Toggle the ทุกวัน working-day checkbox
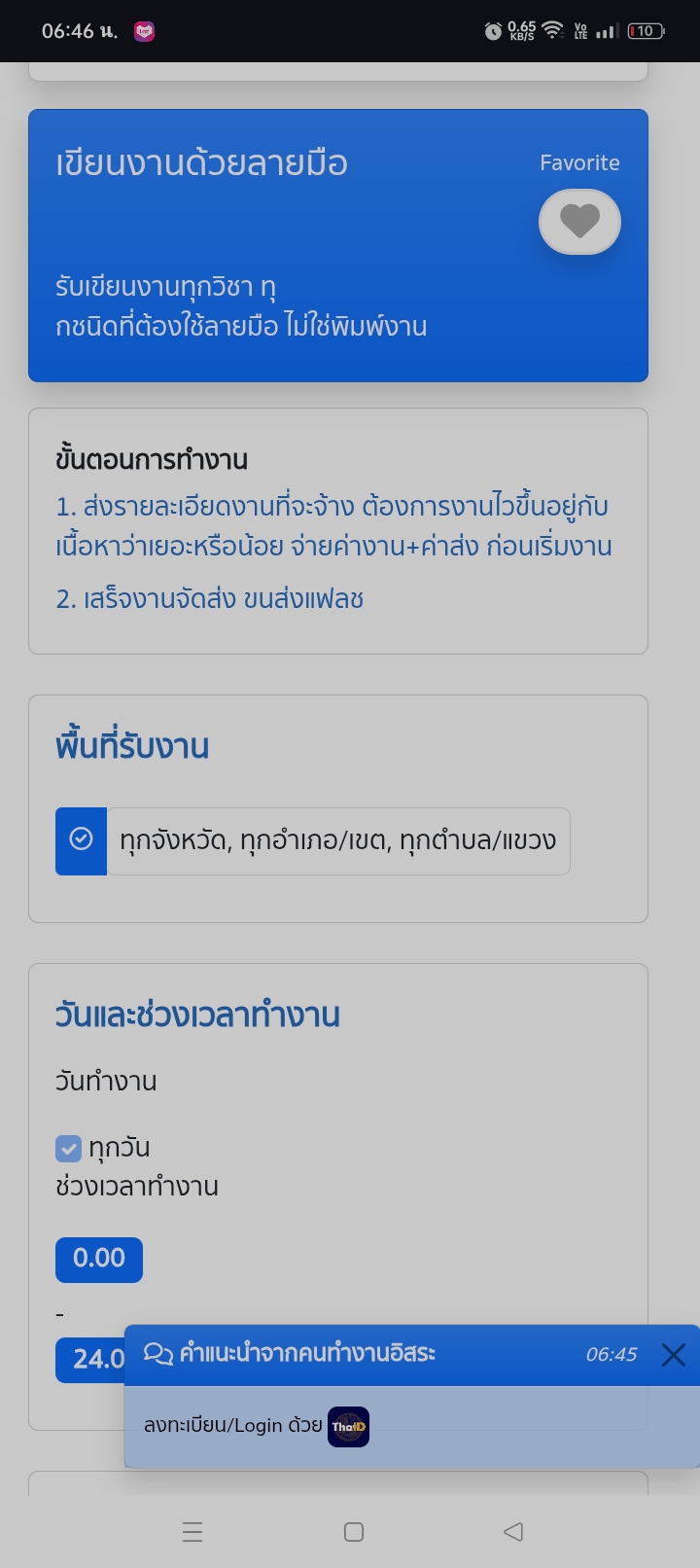Screen dimensions: 700x1568 [x=68, y=1149]
